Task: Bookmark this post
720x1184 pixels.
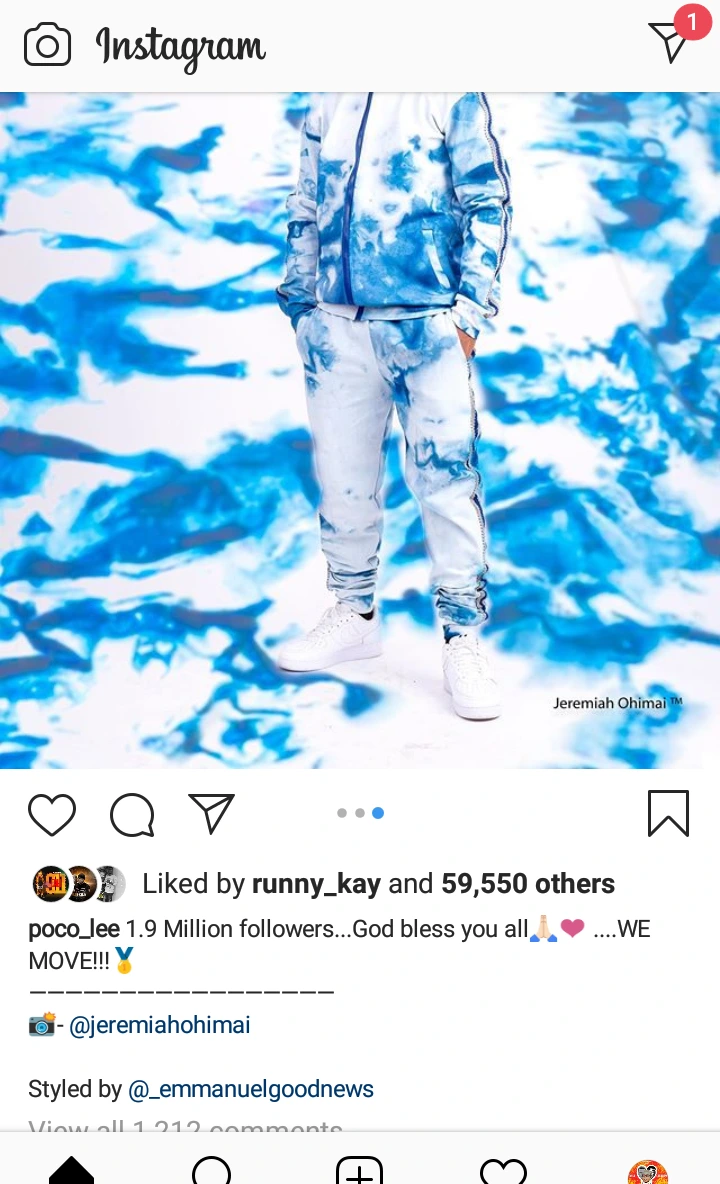Action: (x=669, y=813)
